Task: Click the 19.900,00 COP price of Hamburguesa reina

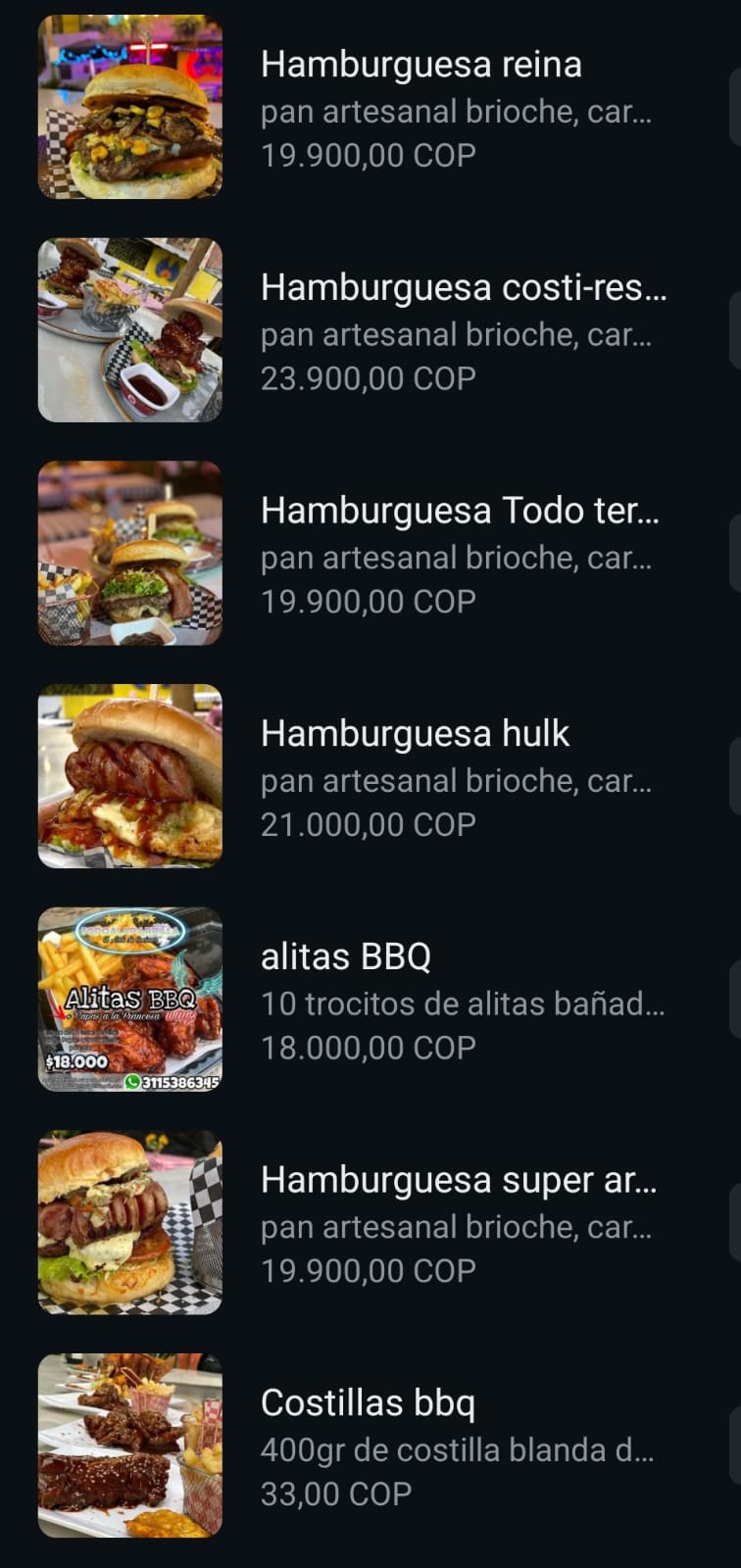Action: [x=367, y=154]
